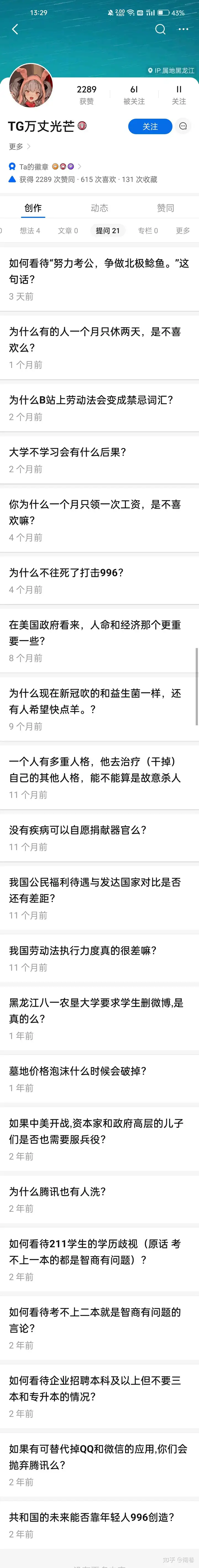Switch to the 动态 tab
Viewport: 199px width, 1568px height.
[x=99, y=208]
